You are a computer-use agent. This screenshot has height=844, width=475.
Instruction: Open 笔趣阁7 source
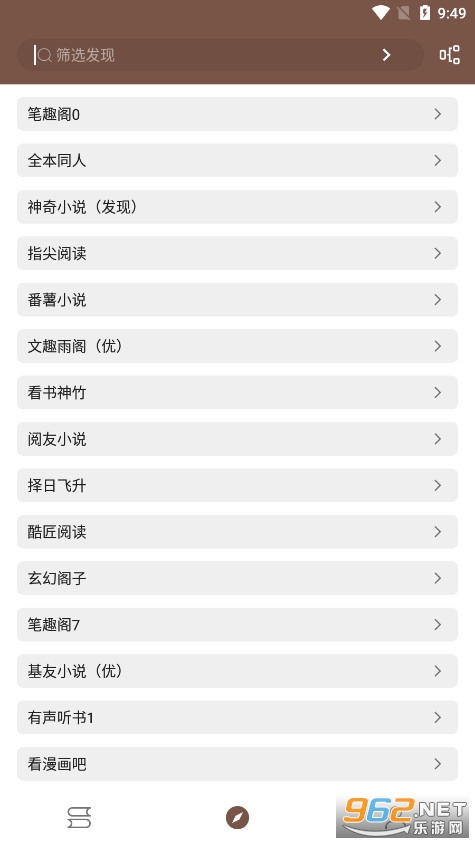point(238,624)
